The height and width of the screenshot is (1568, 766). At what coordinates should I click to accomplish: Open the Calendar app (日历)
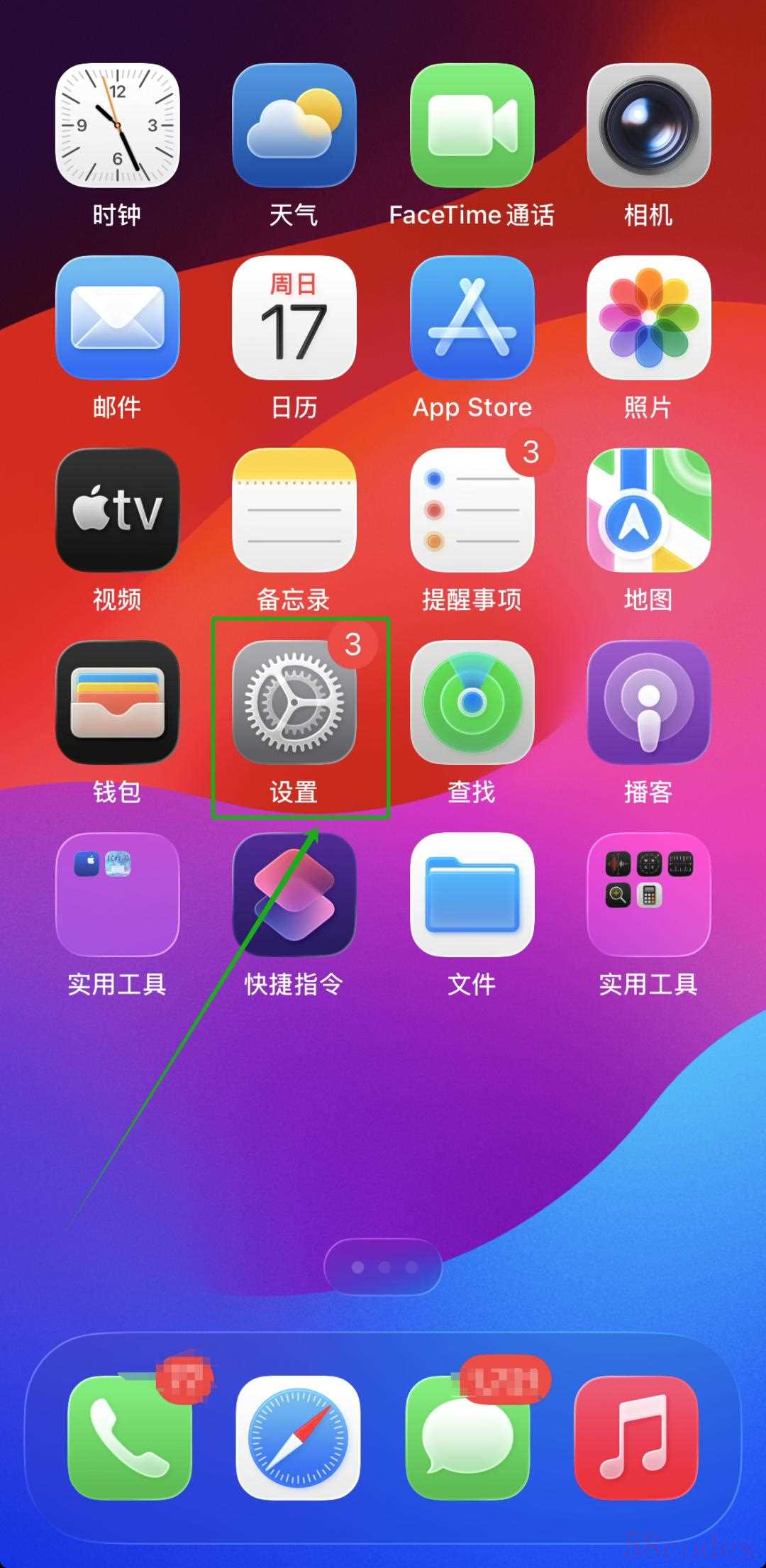click(x=294, y=318)
